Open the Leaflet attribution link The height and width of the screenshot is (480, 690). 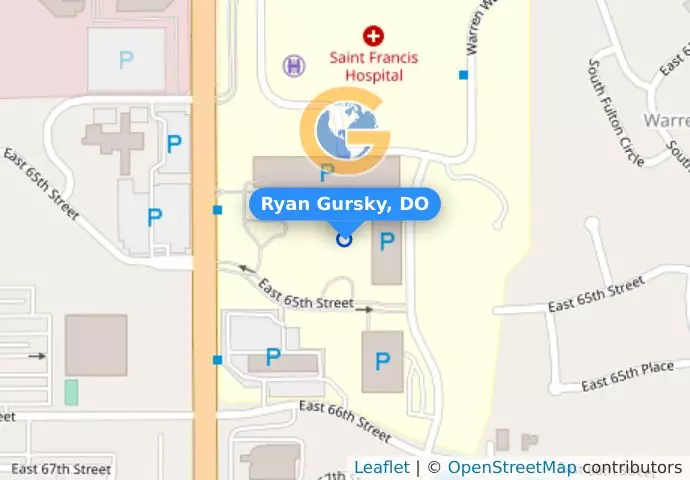pos(381,467)
